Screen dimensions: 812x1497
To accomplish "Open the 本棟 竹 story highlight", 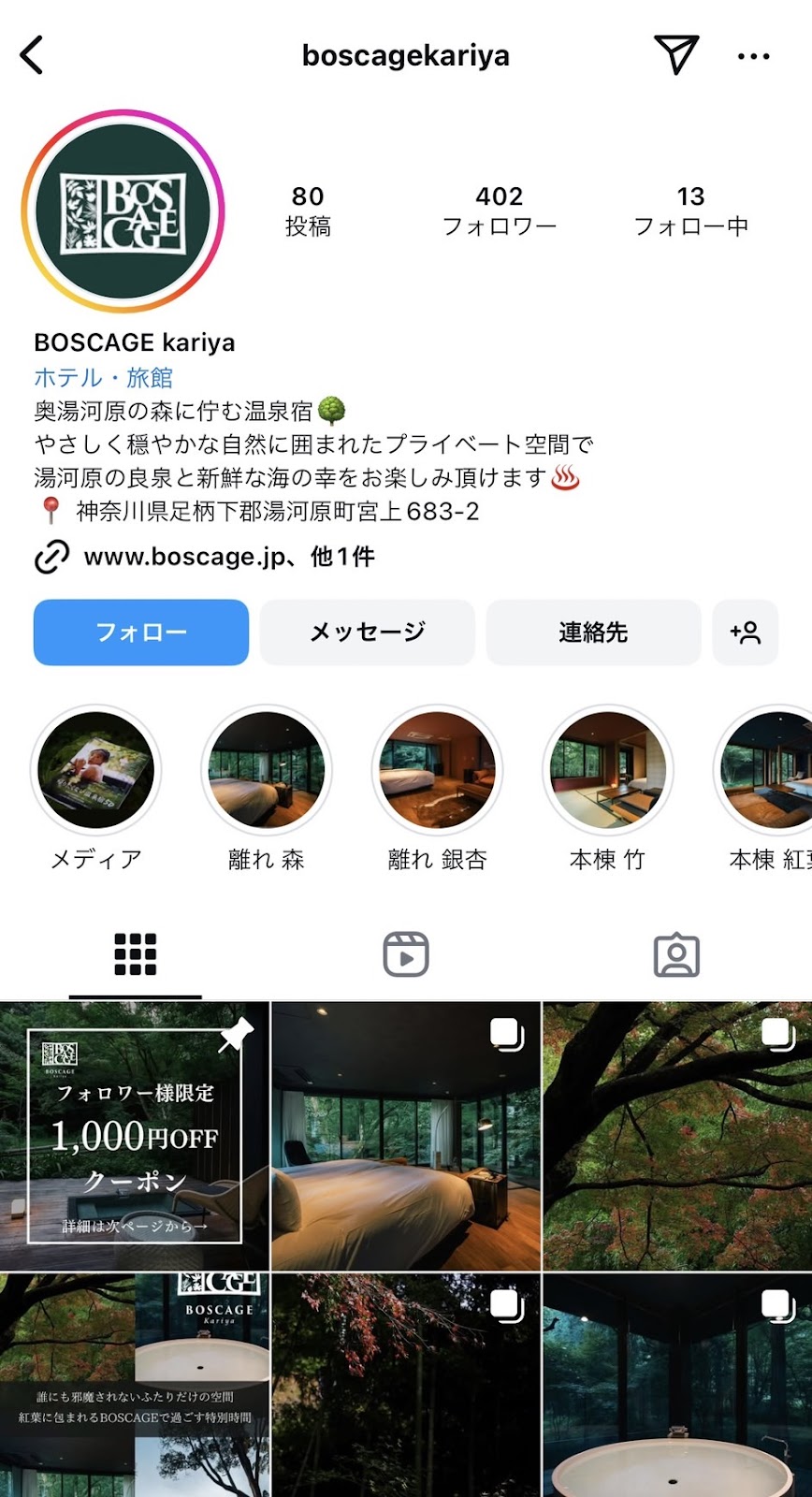I will [x=608, y=771].
